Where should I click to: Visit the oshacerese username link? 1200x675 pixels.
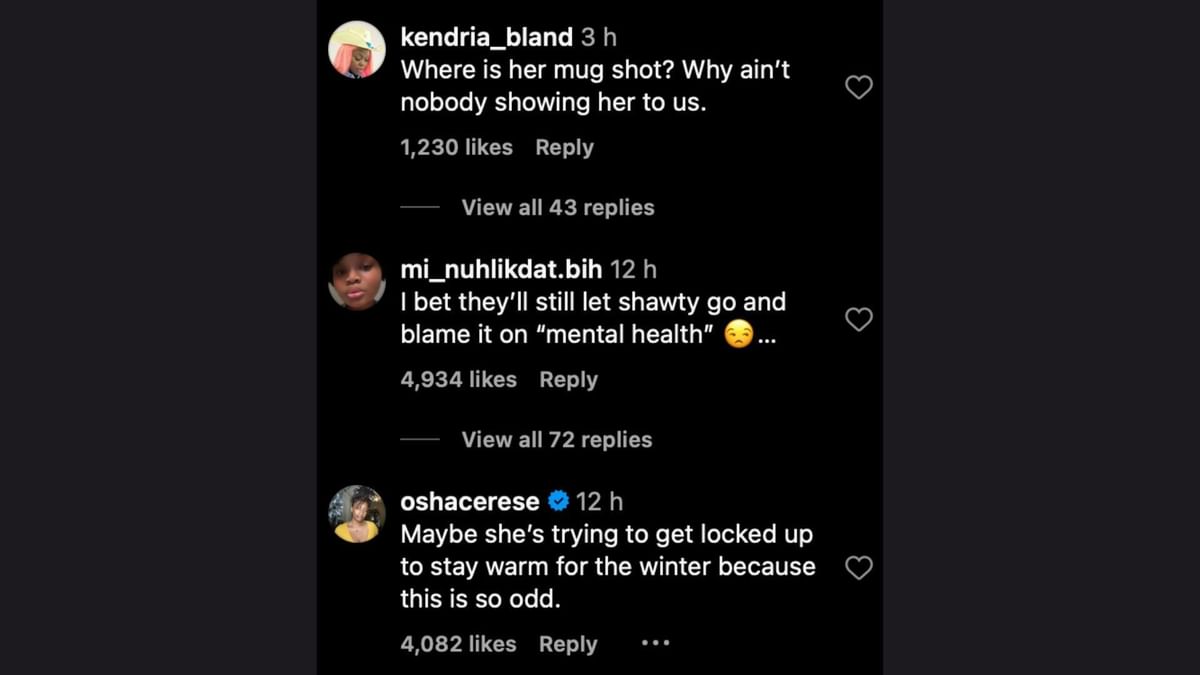click(x=469, y=501)
